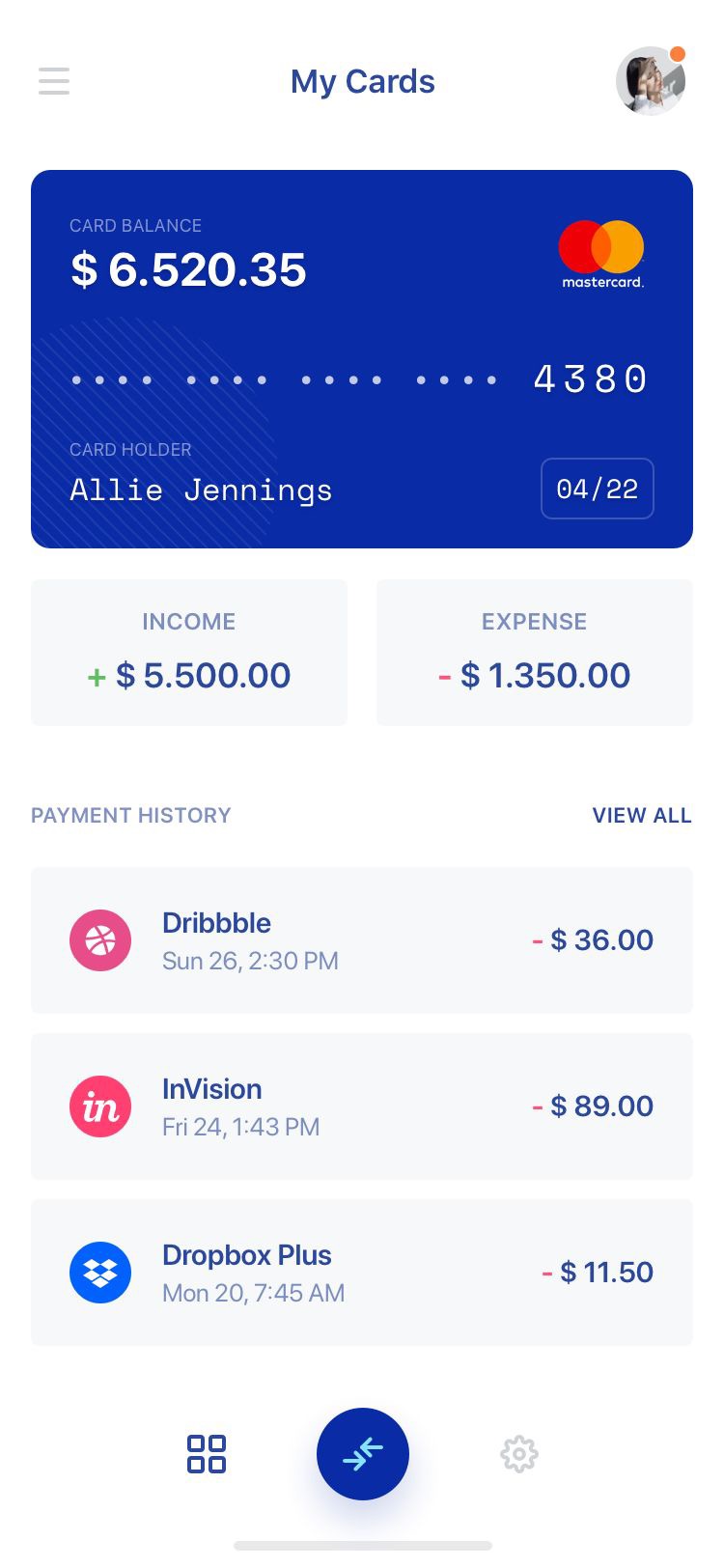Open the Dropbox Plus payment entry
724x1568 pixels.
362,1273
